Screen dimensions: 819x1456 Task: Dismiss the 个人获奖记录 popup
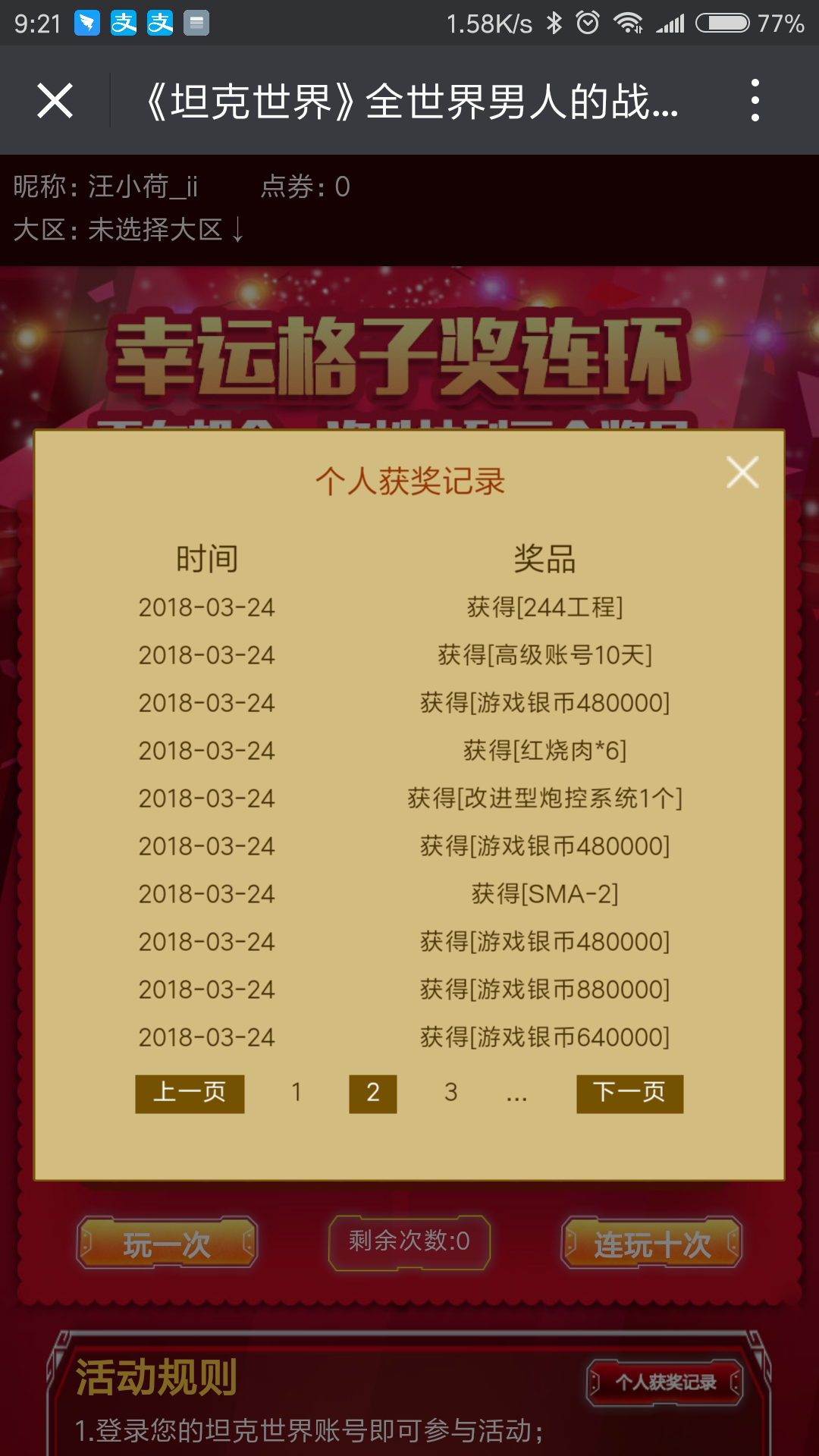pos(742,472)
